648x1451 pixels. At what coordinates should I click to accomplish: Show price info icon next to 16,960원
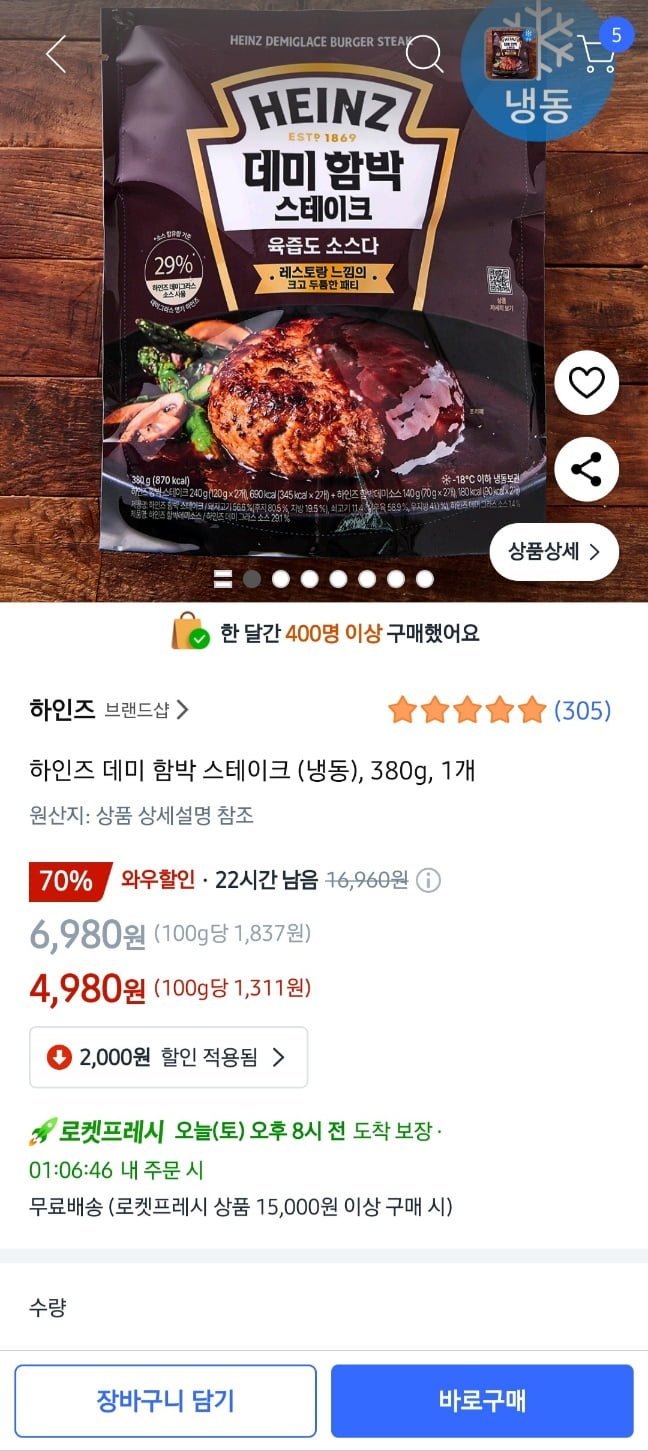point(428,880)
